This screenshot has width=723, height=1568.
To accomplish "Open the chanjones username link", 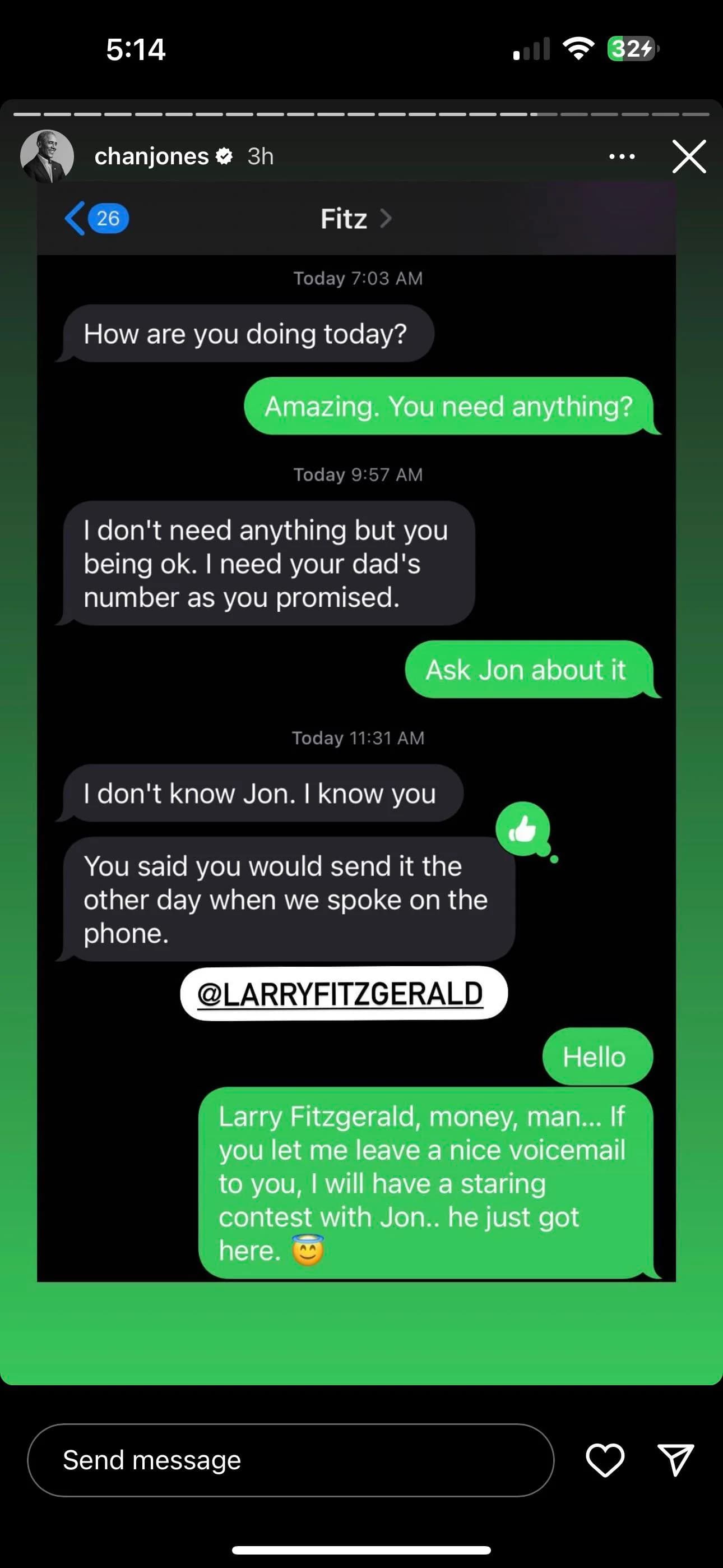I will coord(151,156).
